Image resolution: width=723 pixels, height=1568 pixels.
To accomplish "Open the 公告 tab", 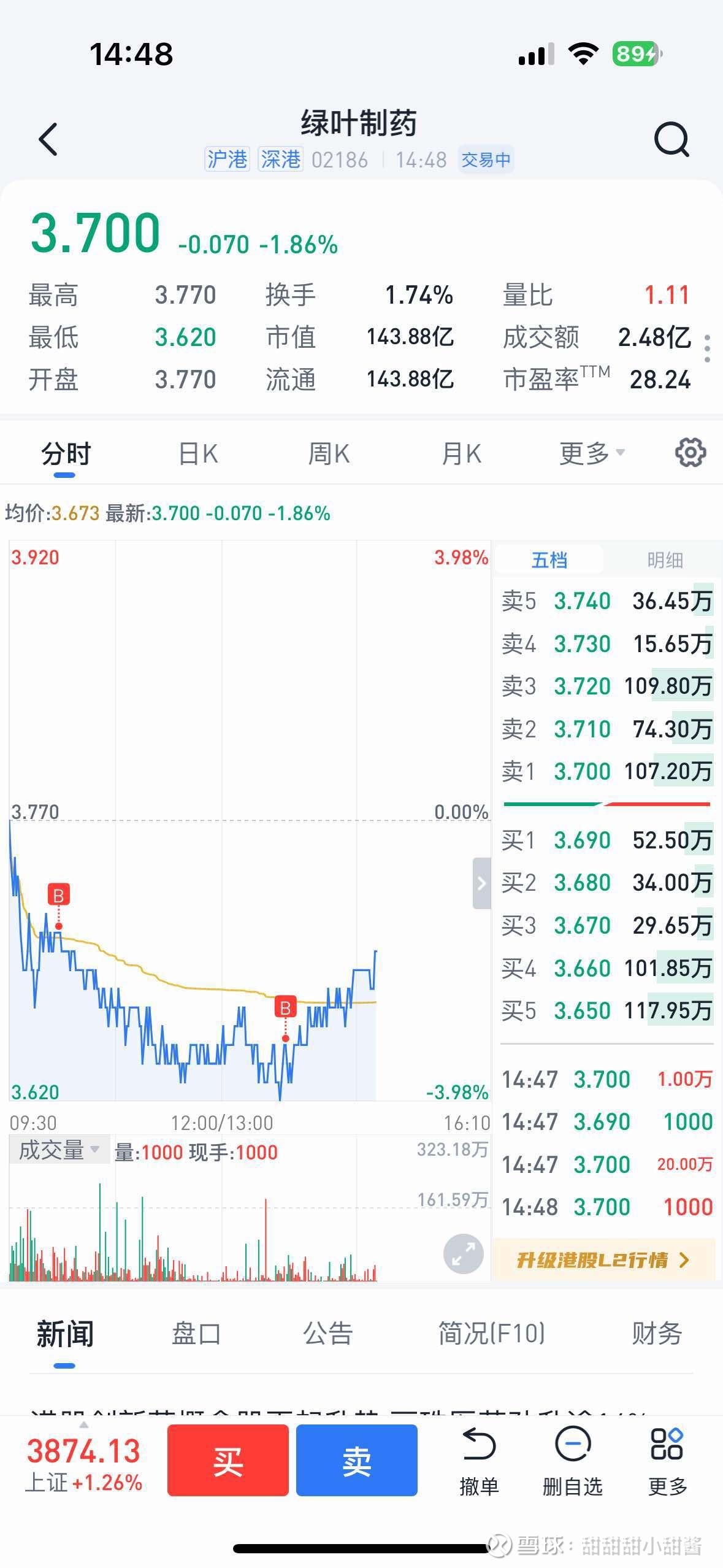I will (x=328, y=1334).
